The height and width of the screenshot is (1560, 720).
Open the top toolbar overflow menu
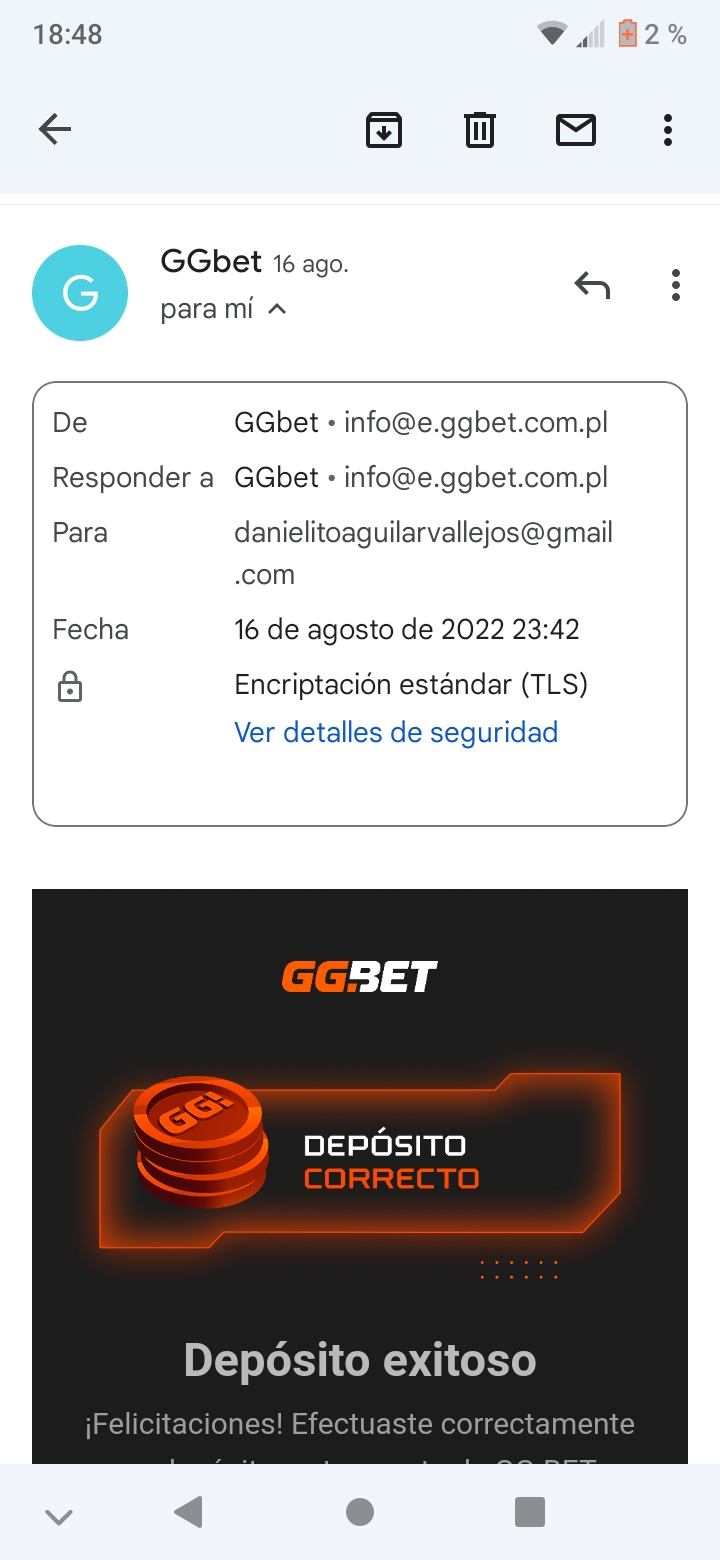coord(667,130)
